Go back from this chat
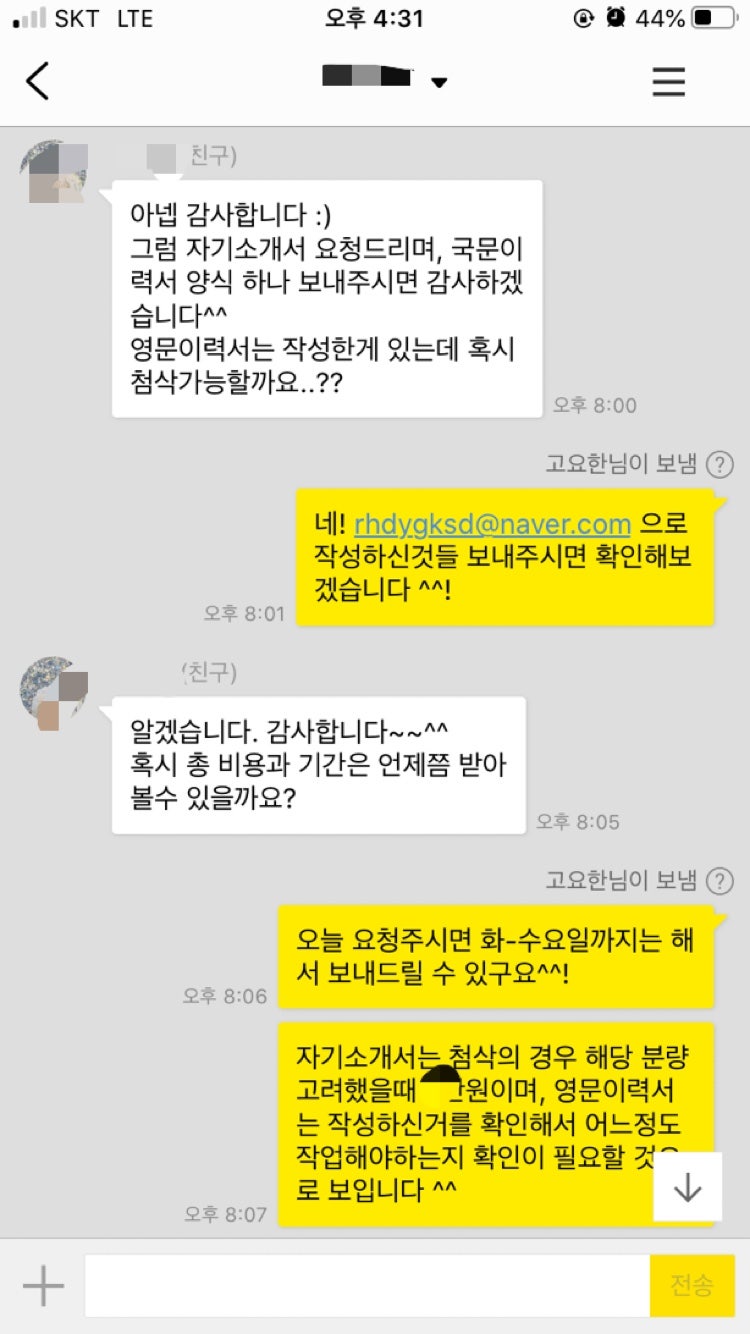 [37, 81]
